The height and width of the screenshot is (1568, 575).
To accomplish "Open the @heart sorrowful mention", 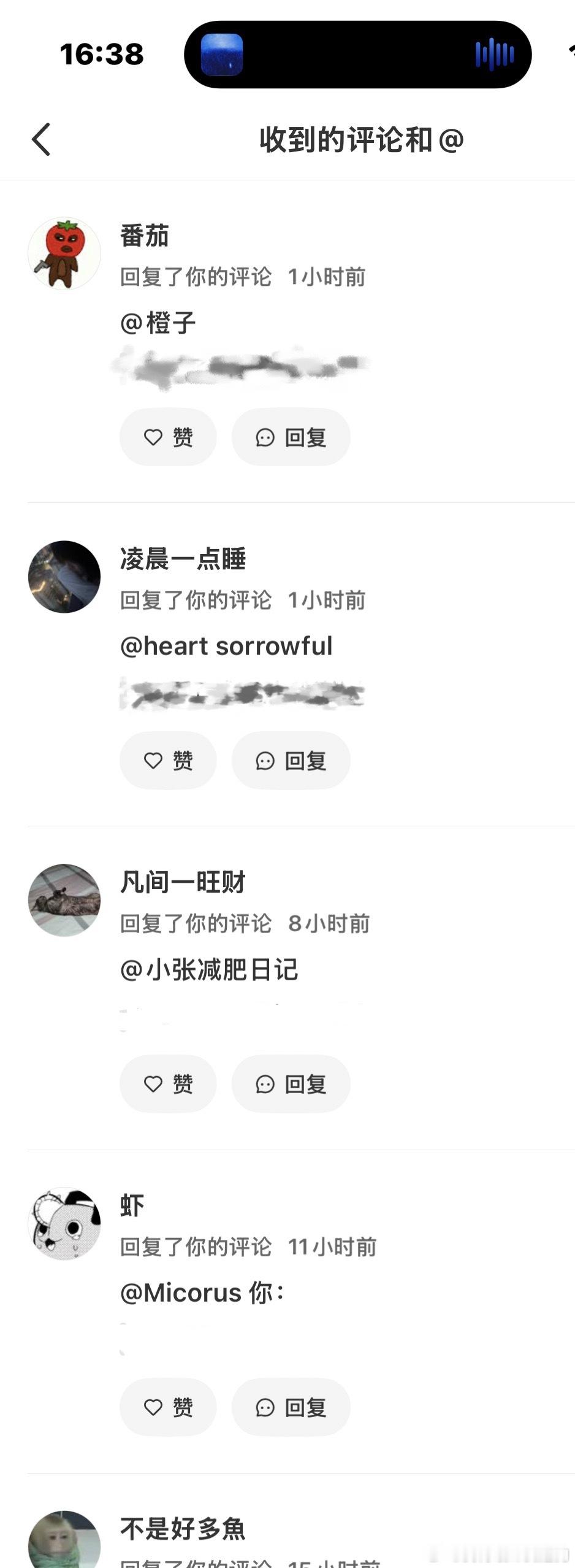I will [x=227, y=645].
